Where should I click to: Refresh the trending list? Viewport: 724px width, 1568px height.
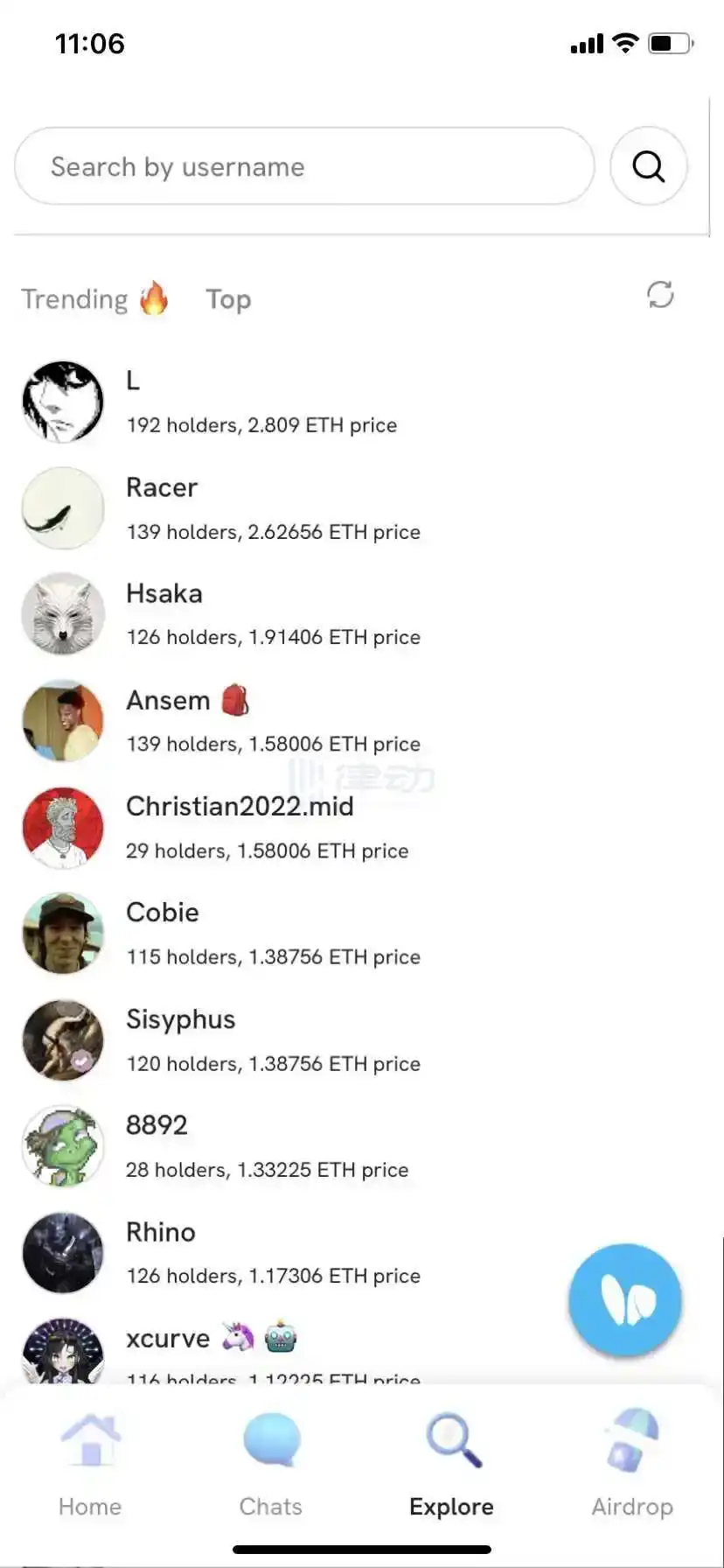pyautogui.click(x=660, y=295)
